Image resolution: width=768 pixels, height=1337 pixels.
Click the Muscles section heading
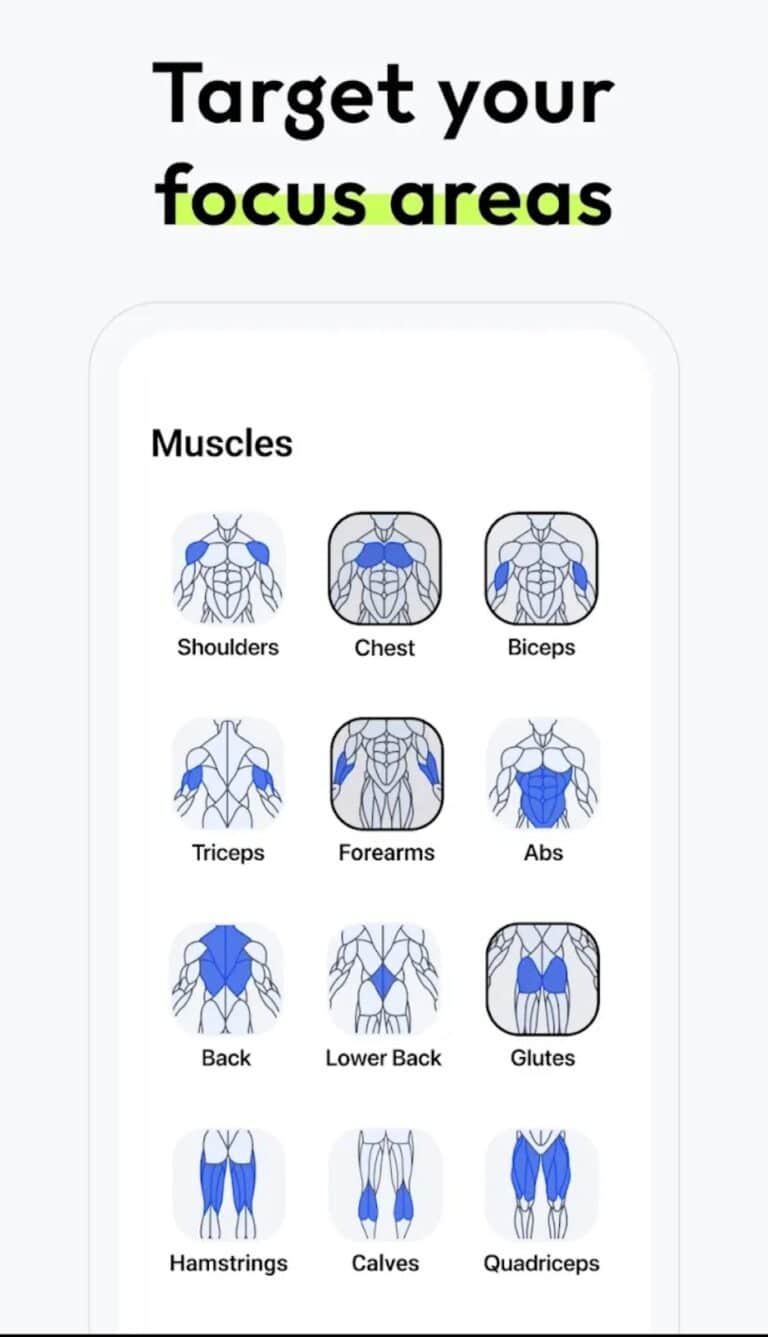(221, 443)
